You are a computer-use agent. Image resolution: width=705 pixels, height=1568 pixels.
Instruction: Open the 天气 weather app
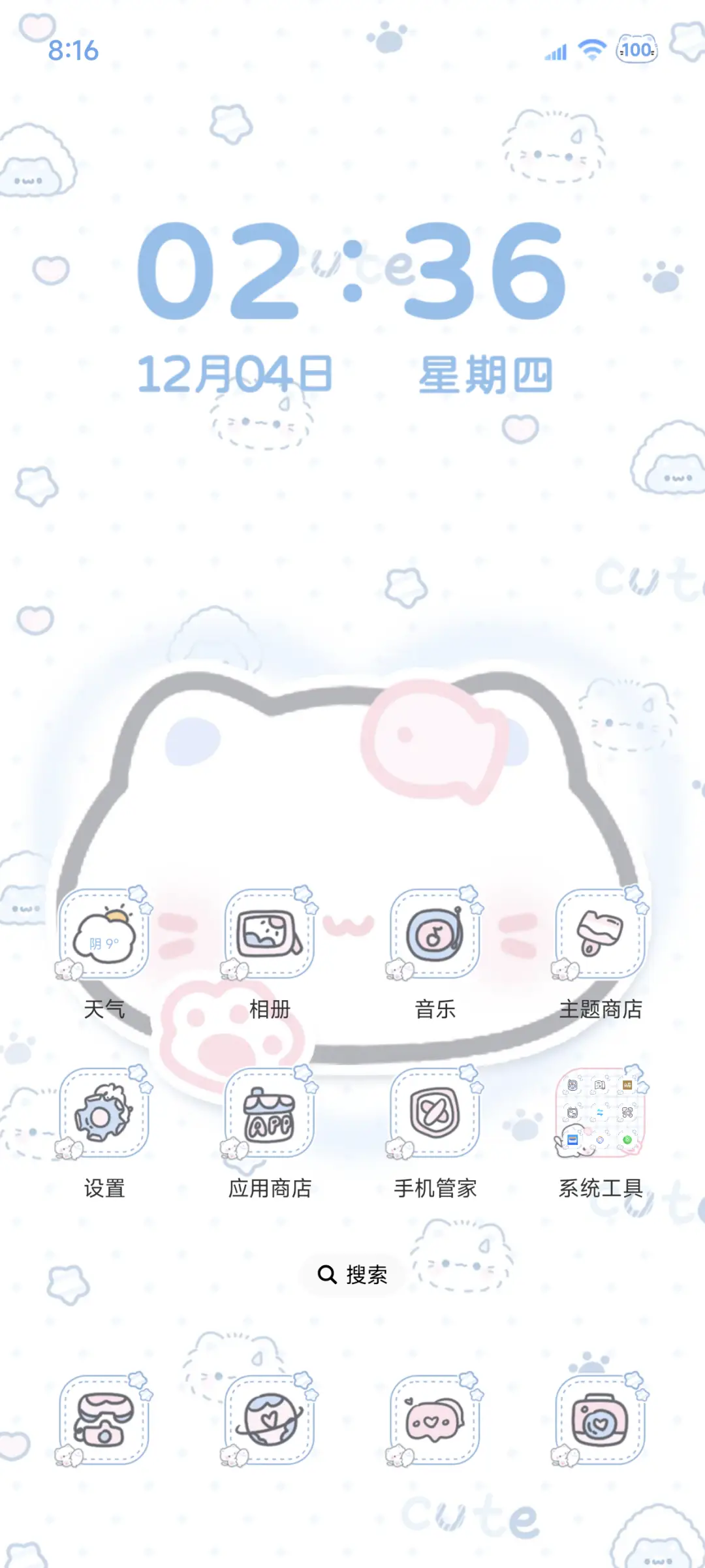coord(104,935)
